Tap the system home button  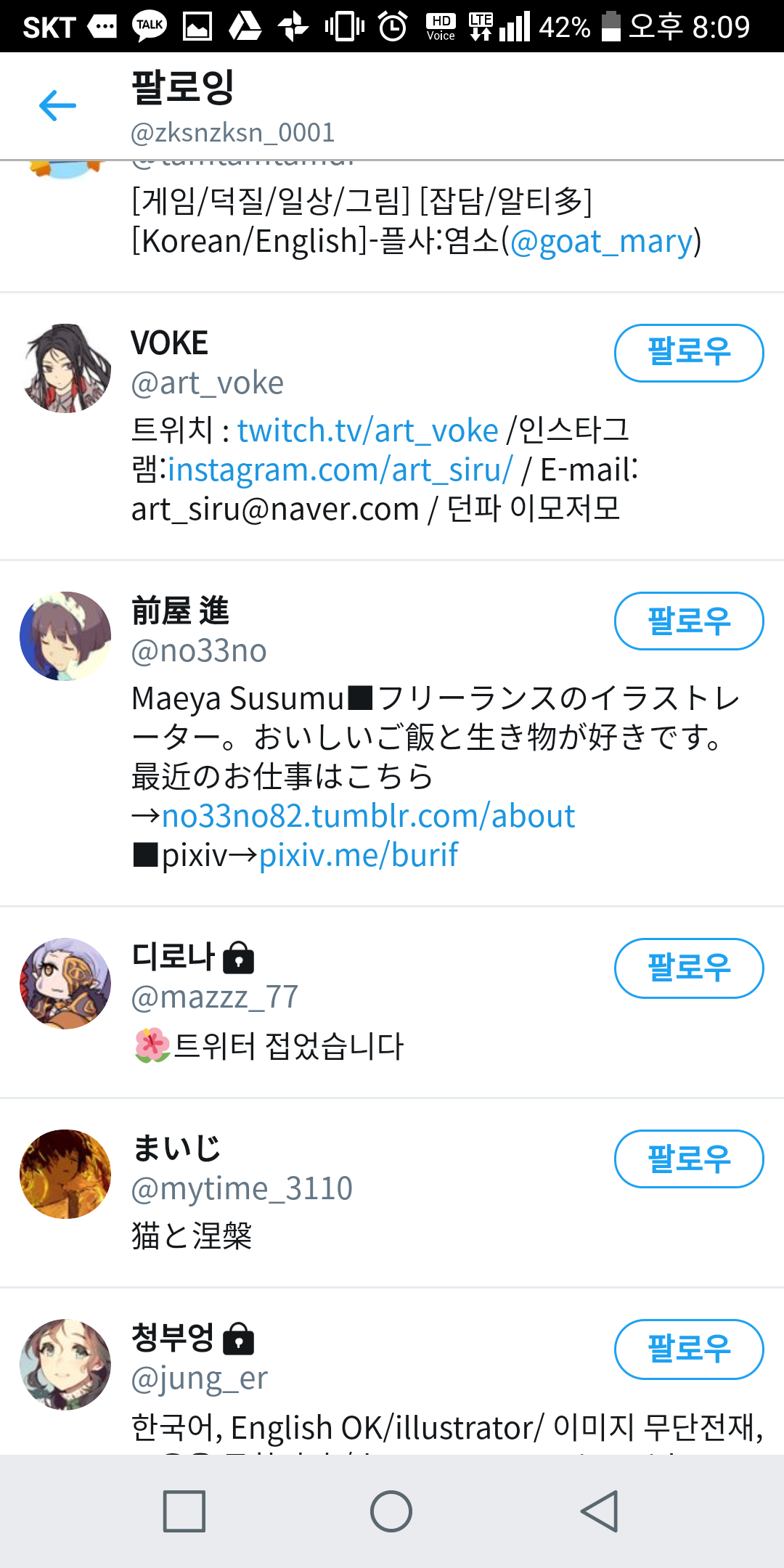(391, 1511)
